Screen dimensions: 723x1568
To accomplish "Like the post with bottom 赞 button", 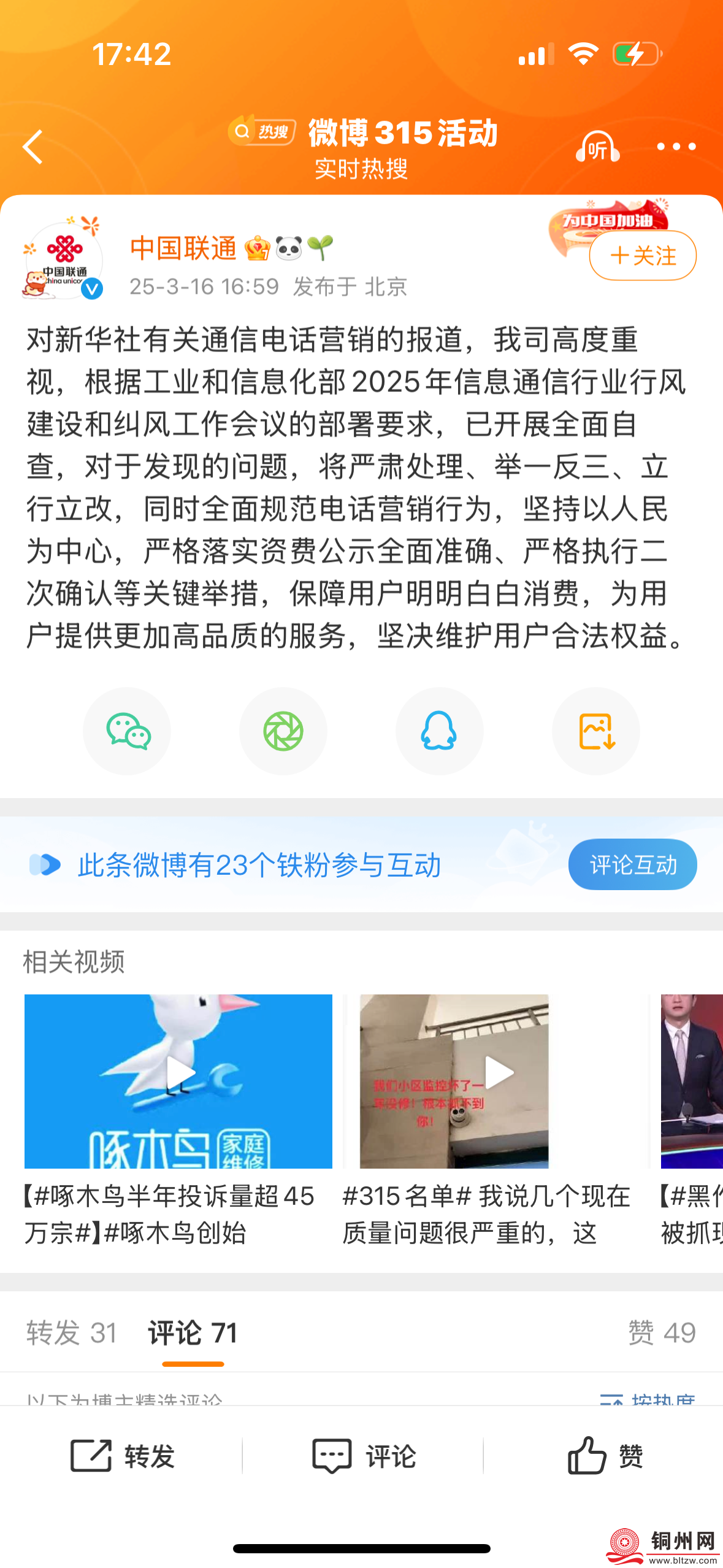I will tap(604, 1455).
